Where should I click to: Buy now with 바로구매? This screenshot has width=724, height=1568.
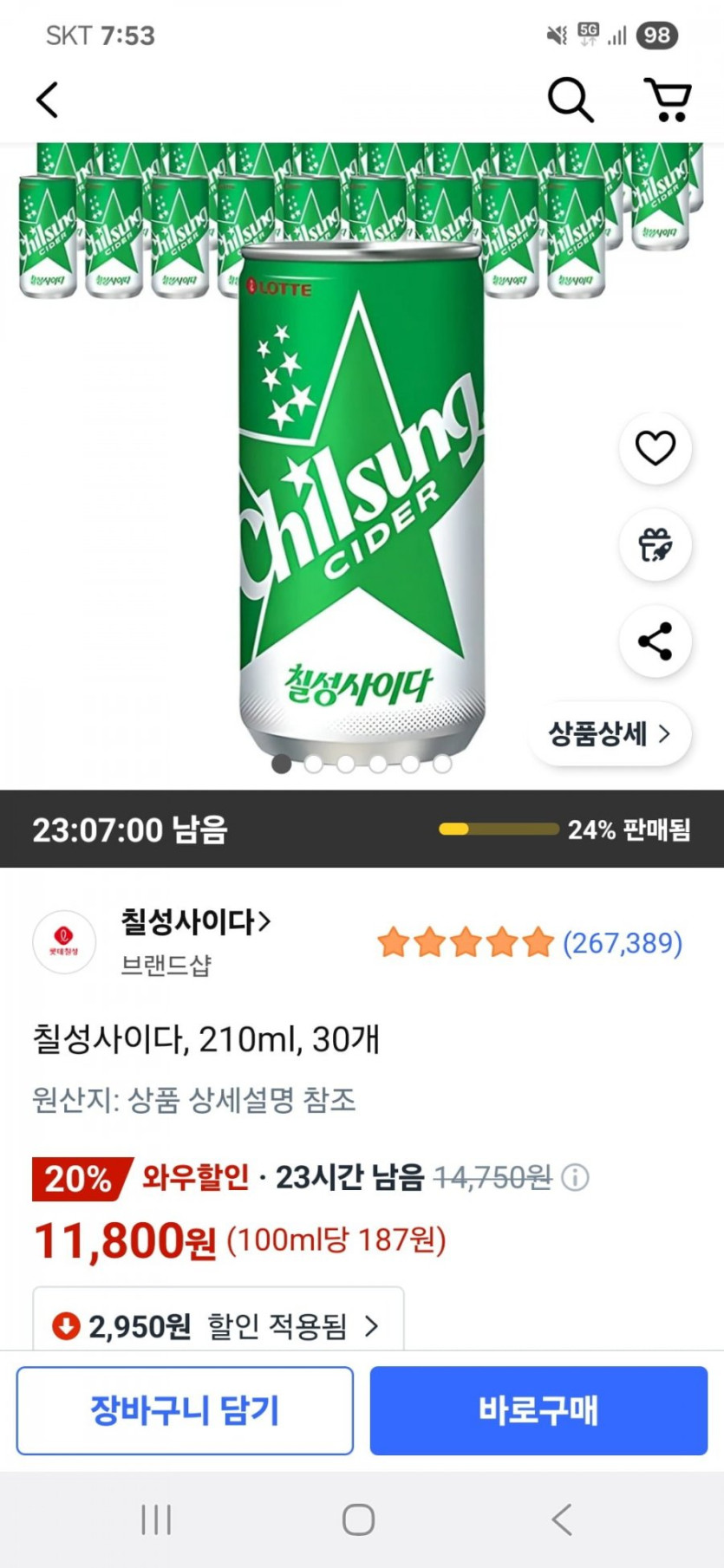point(538,1410)
